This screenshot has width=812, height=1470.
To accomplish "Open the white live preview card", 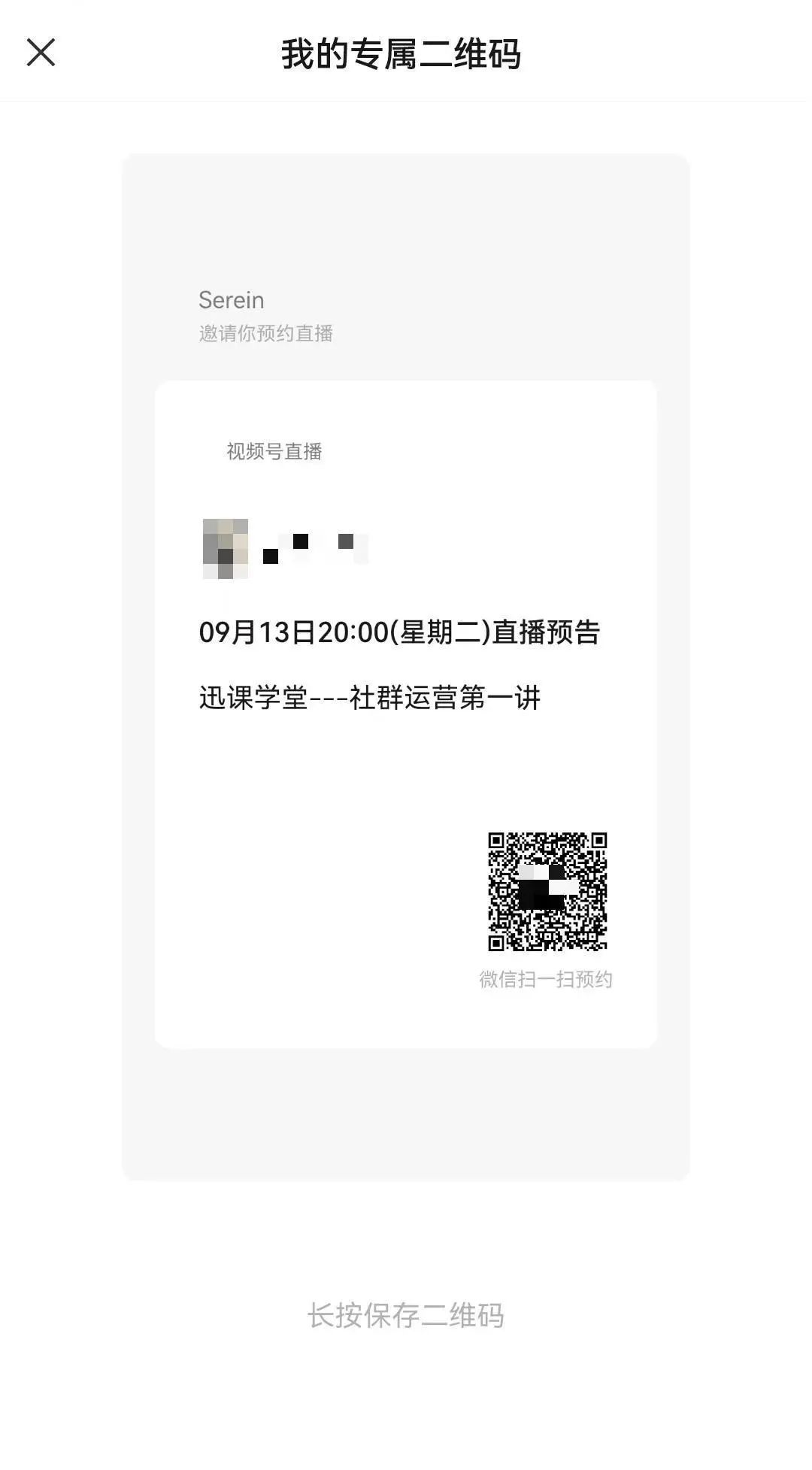I will (406, 714).
